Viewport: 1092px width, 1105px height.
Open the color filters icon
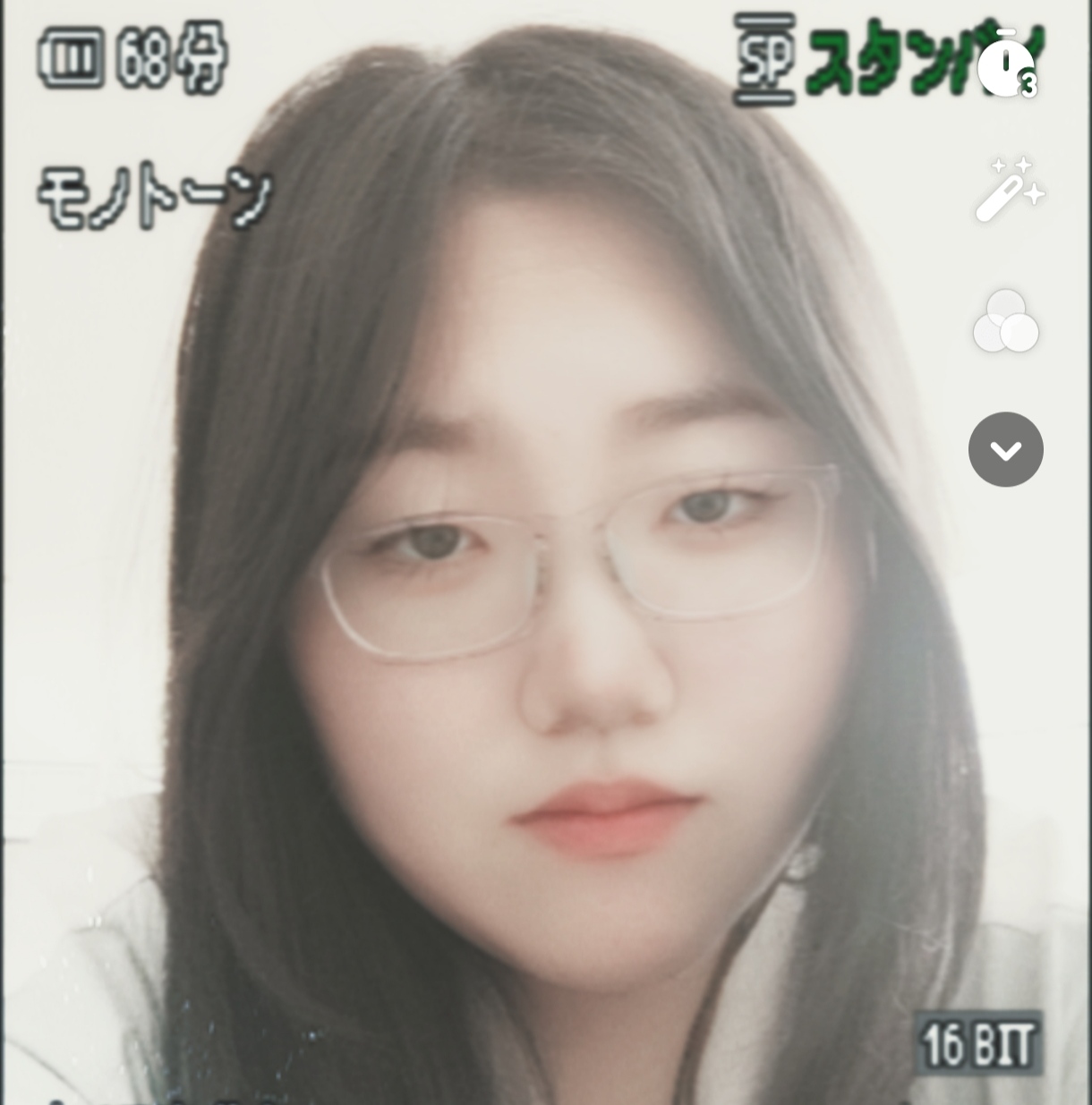coord(1006,322)
